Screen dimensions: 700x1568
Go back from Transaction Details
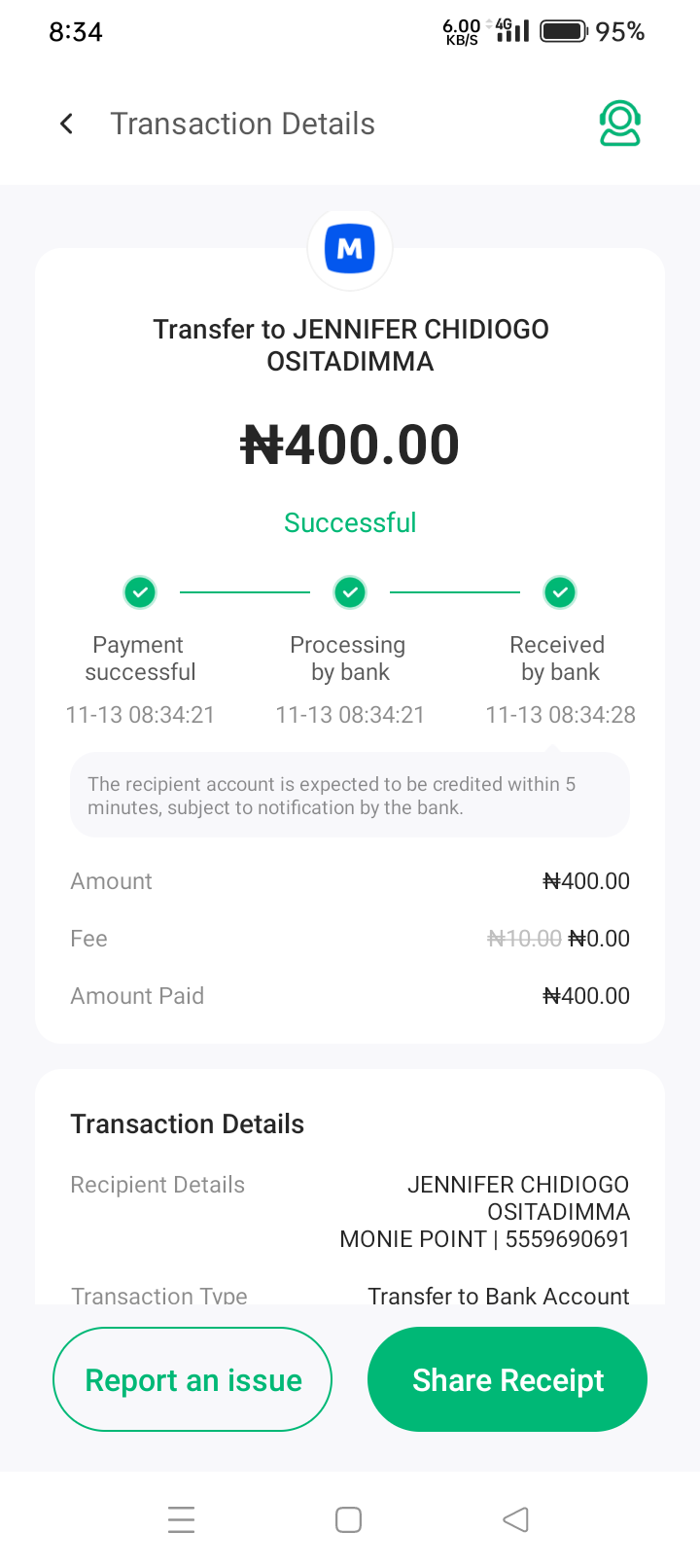pyautogui.click(x=66, y=124)
